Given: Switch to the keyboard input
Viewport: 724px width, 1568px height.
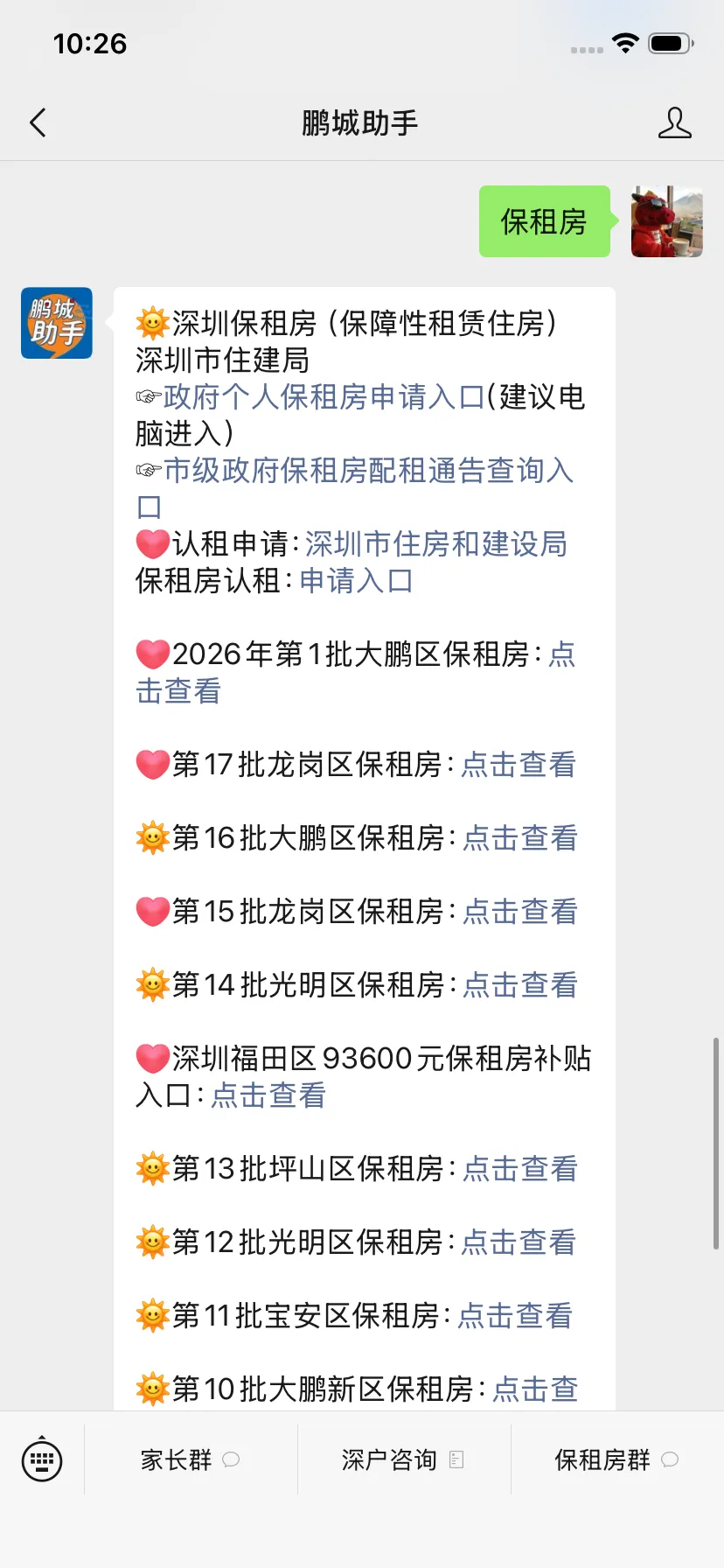Looking at the screenshot, I should pyautogui.click(x=42, y=1459).
